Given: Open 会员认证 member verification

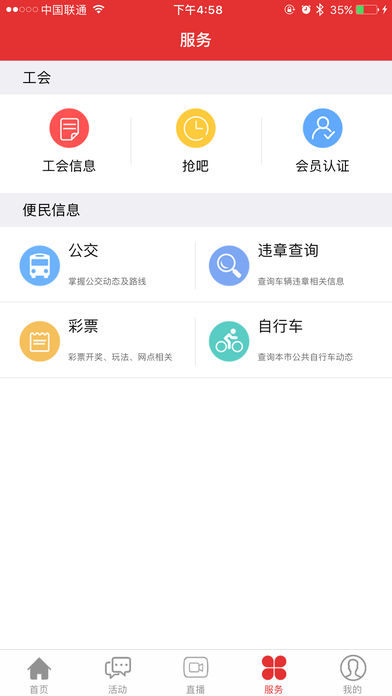Looking at the screenshot, I should [322, 141].
